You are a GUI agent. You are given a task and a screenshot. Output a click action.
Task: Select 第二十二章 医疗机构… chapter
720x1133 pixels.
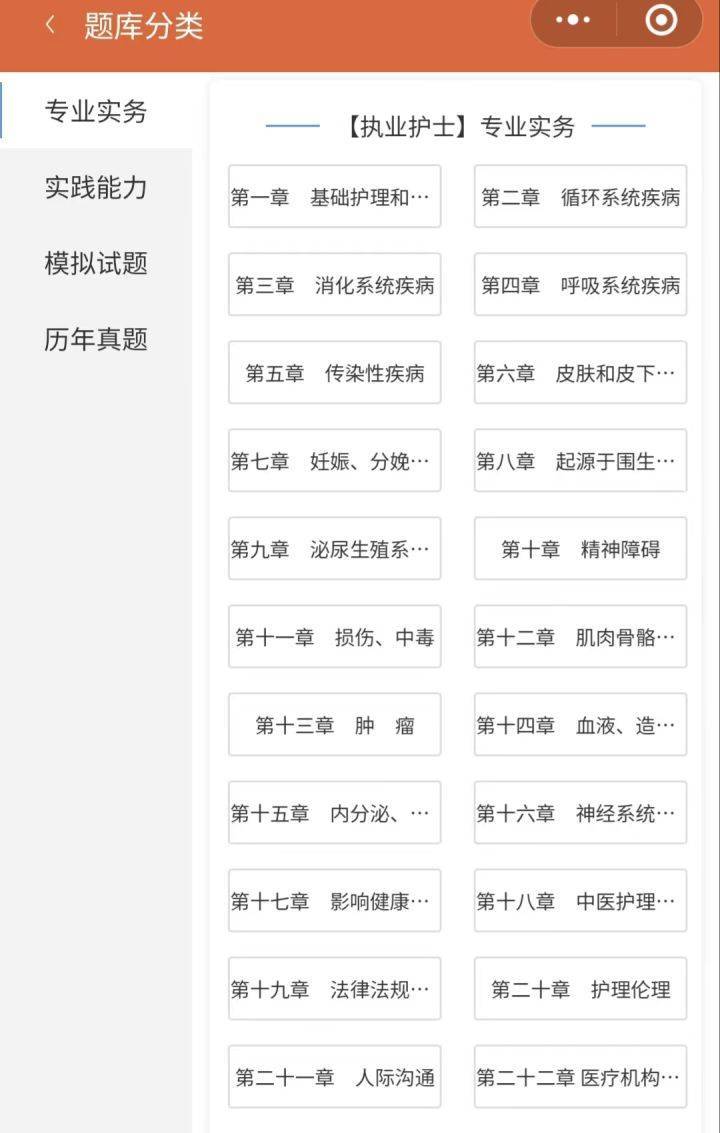[580, 1077]
